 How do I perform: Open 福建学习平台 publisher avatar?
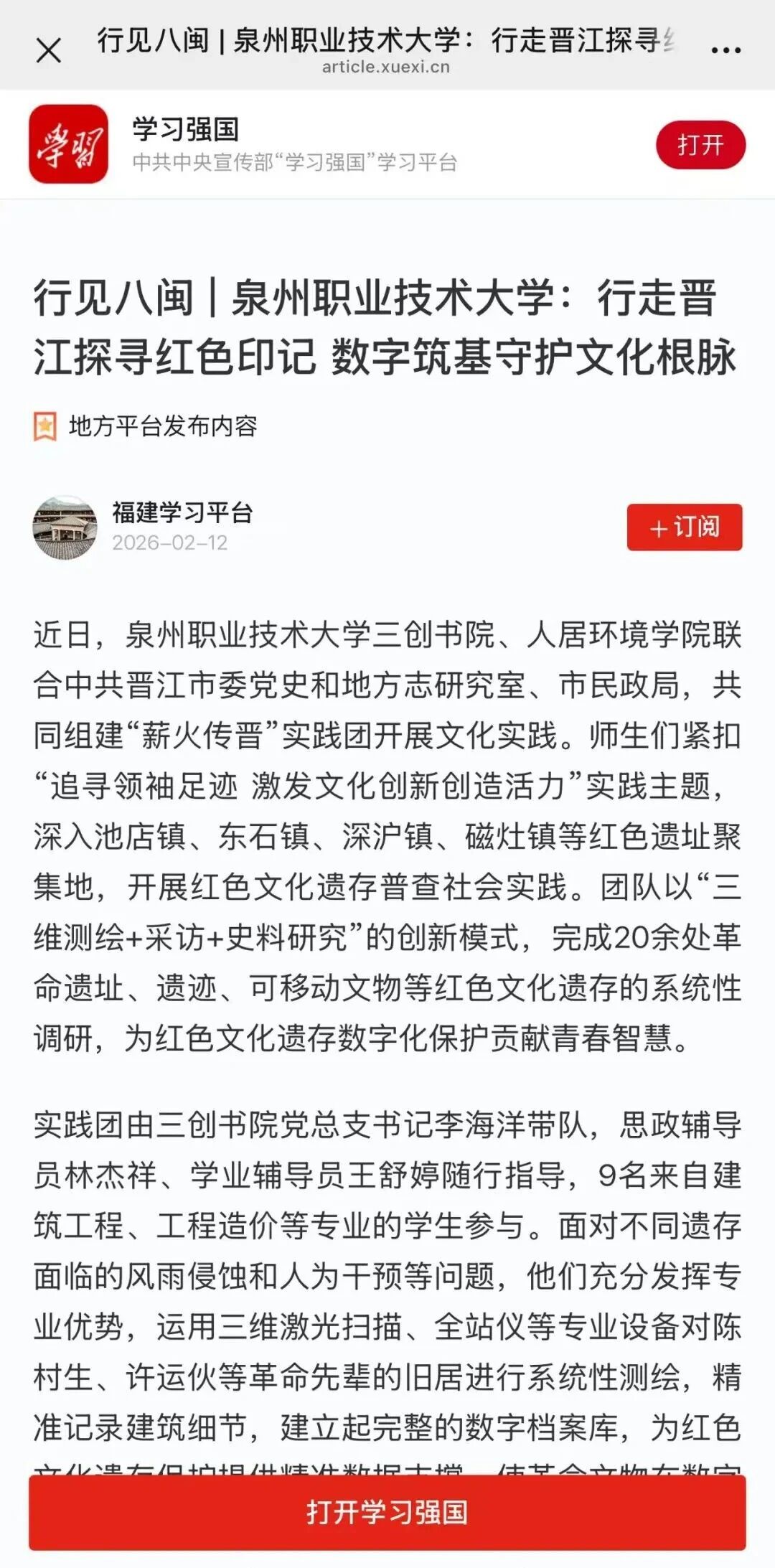click(65, 527)
